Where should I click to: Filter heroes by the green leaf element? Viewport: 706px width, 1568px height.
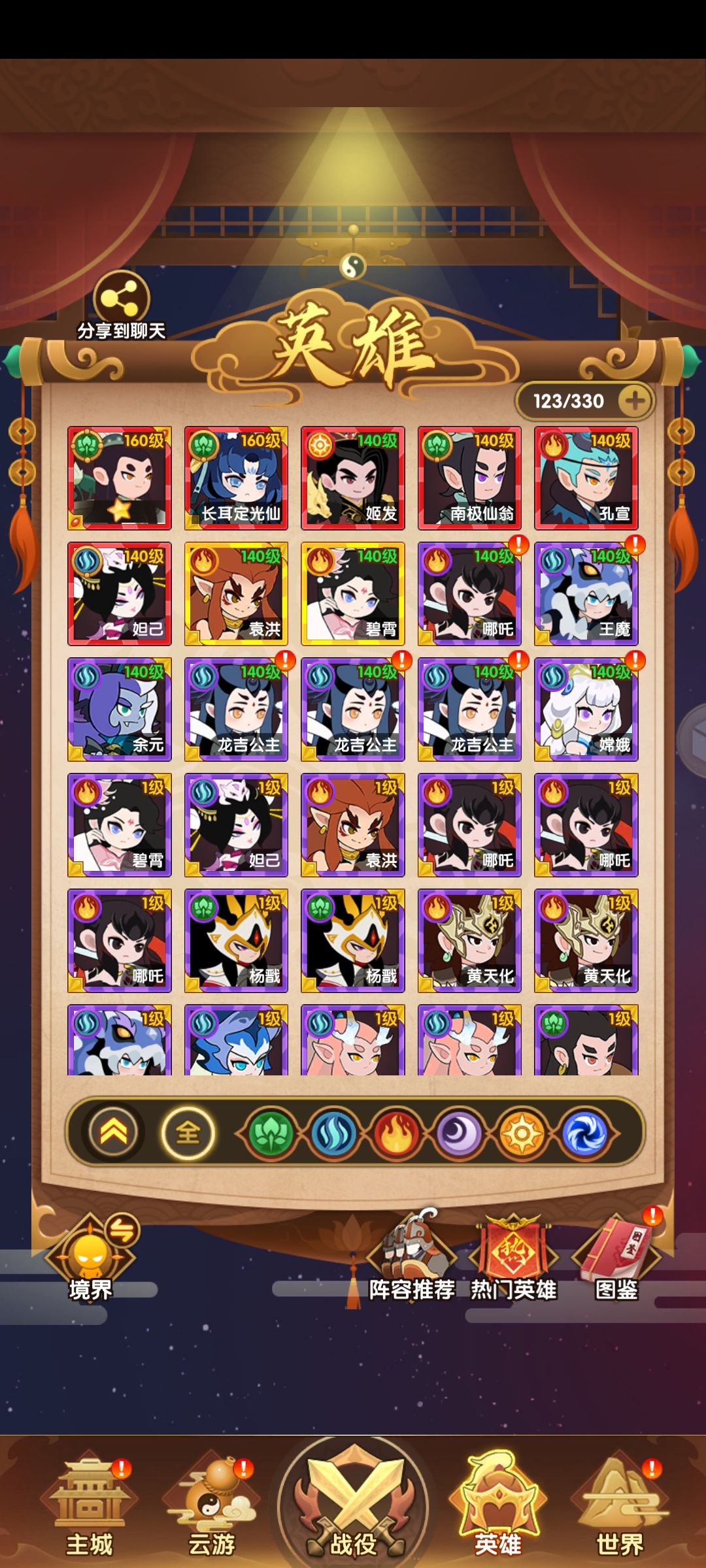[x=269, y=1132]
